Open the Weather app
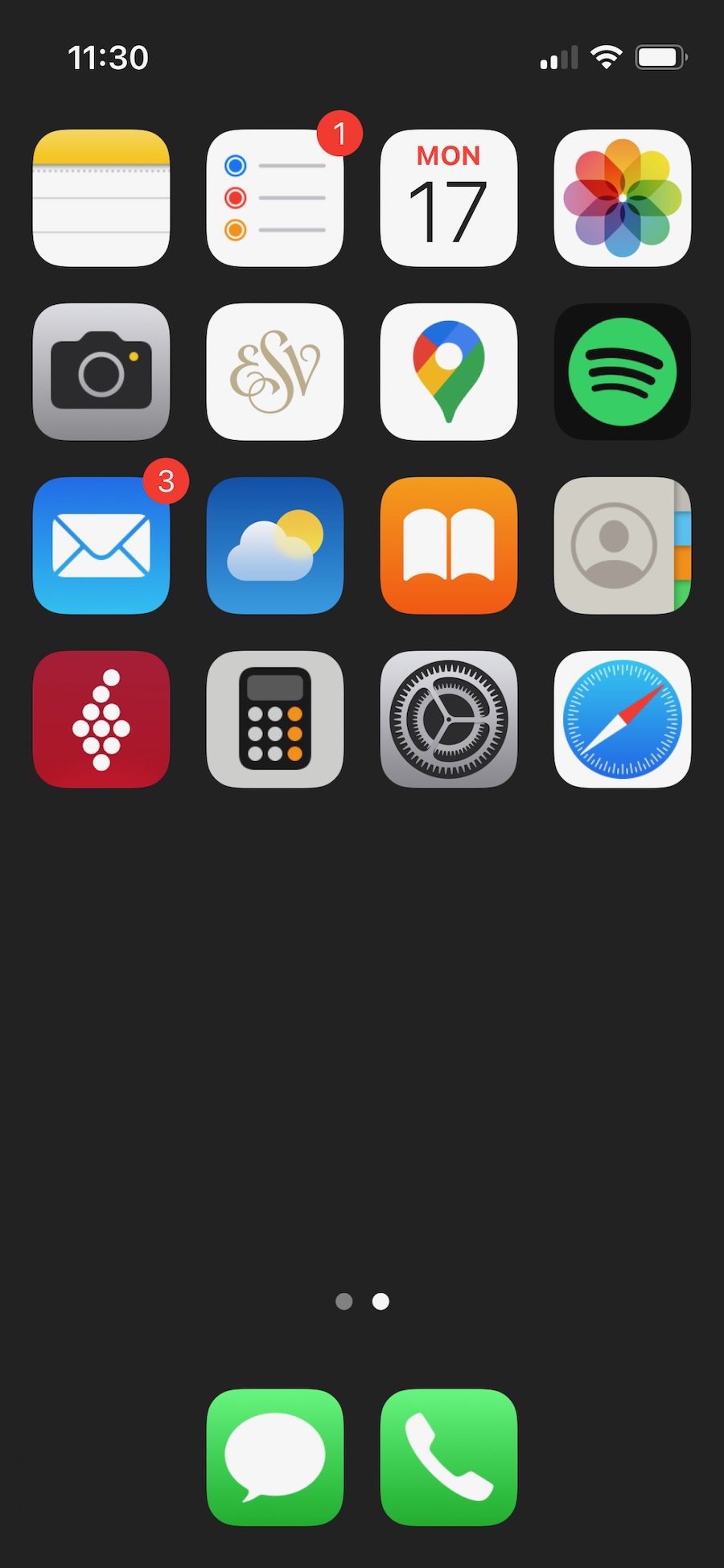 point(275,545)
